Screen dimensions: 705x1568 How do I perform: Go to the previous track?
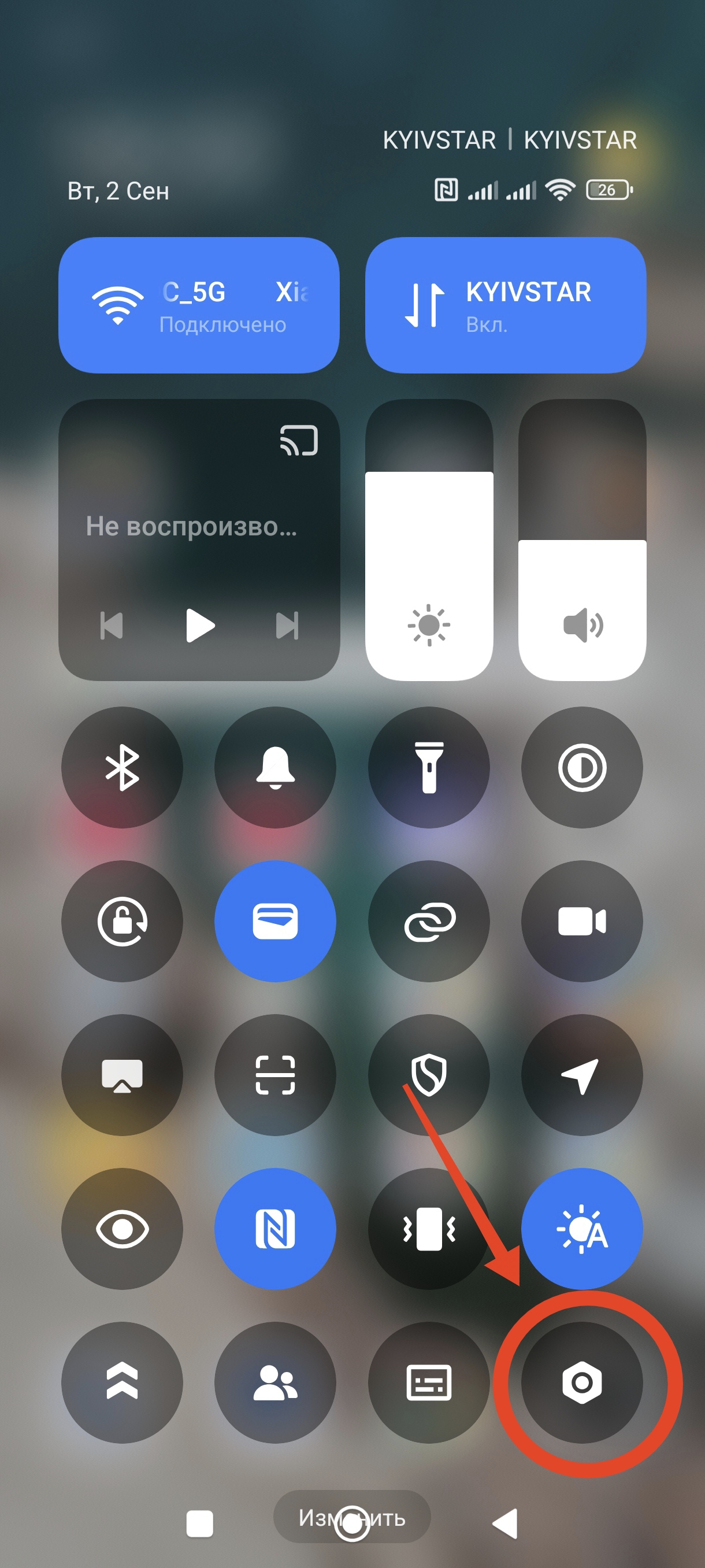(x=112, y=625)
